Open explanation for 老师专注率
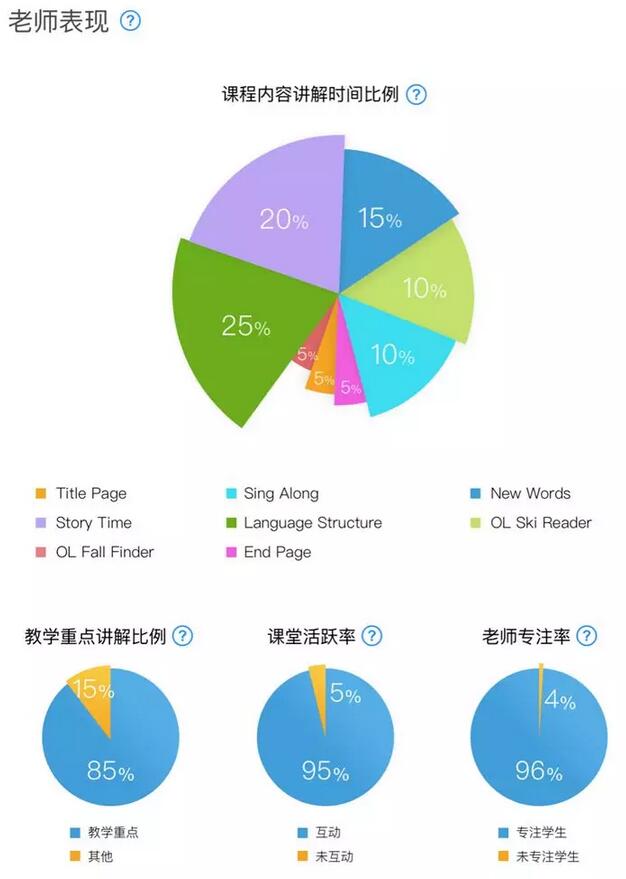 (x=586, y=636)
